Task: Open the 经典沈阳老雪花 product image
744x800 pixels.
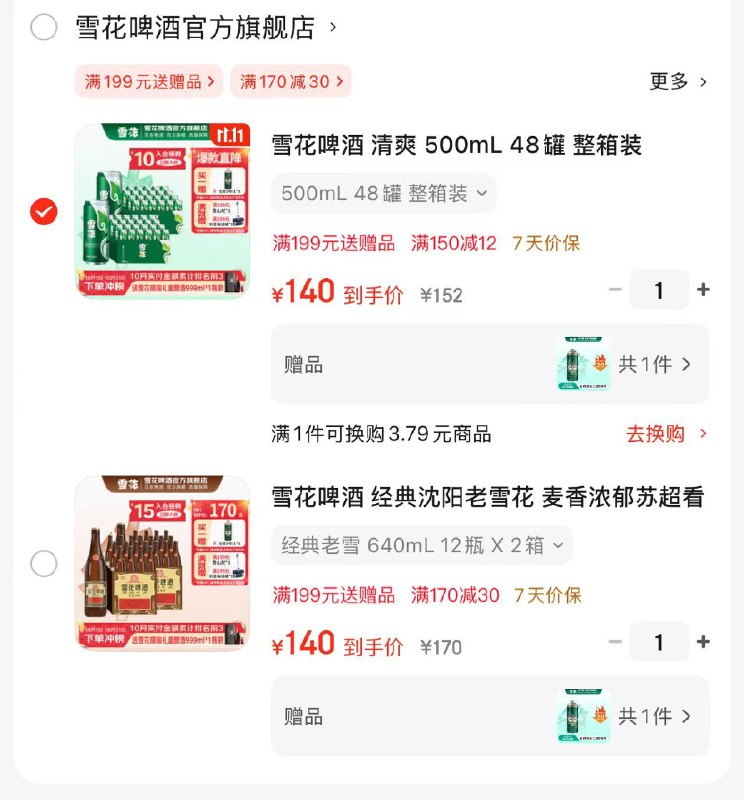Action: pos(162,563)
